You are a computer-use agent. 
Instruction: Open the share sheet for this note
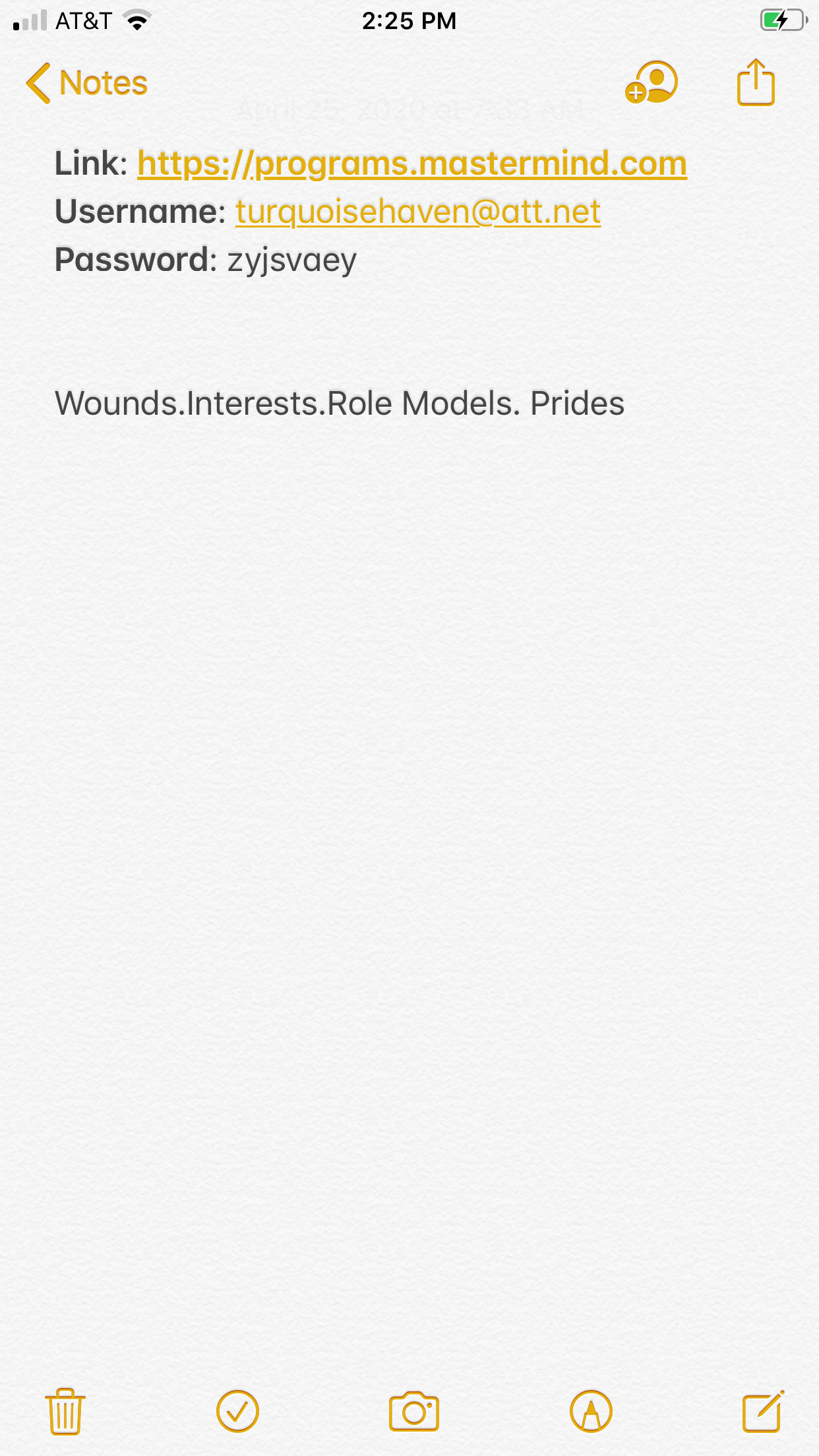coord(755,83)
